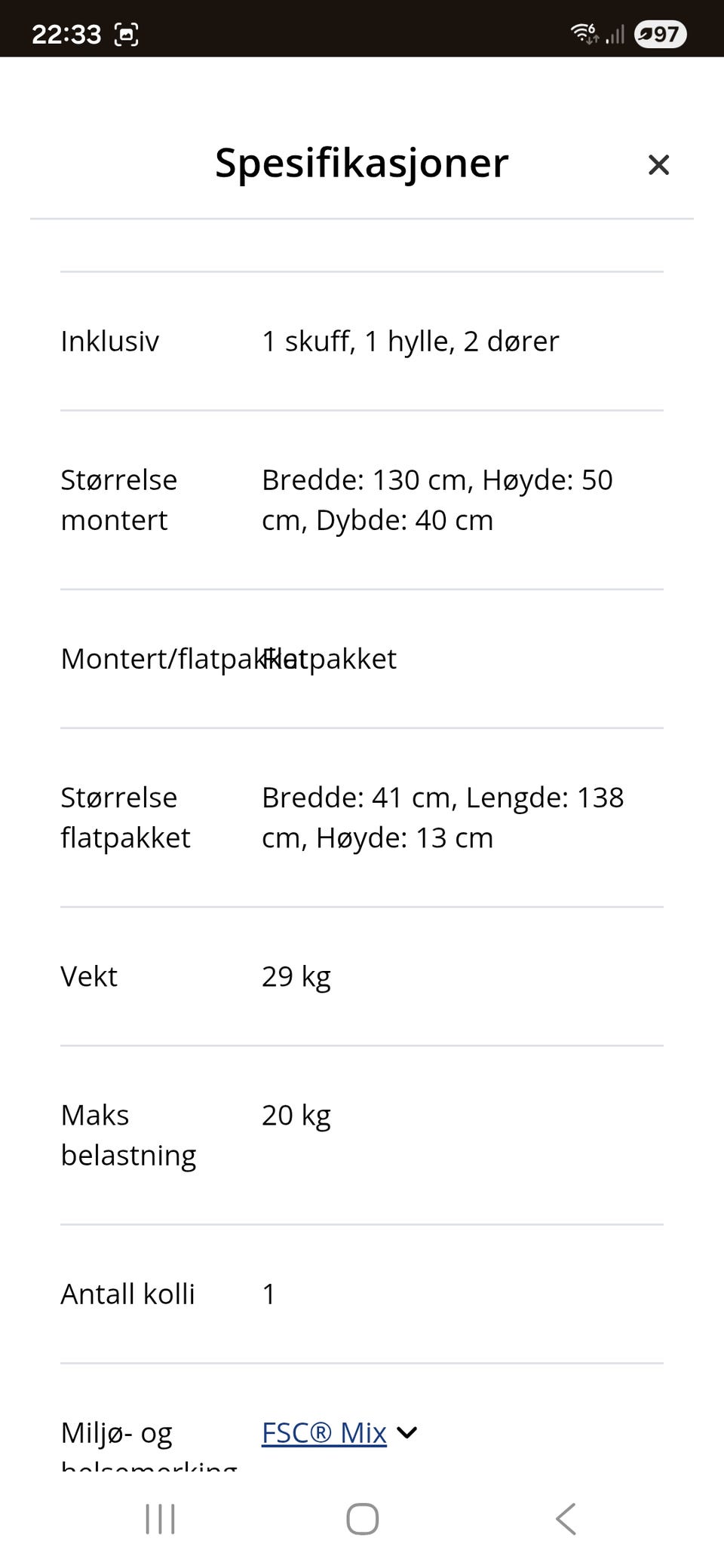Viewport: 724px width, 1568px height.
Task: Tap the mobile signal strength bars
Action: click(x=615, y=33)
